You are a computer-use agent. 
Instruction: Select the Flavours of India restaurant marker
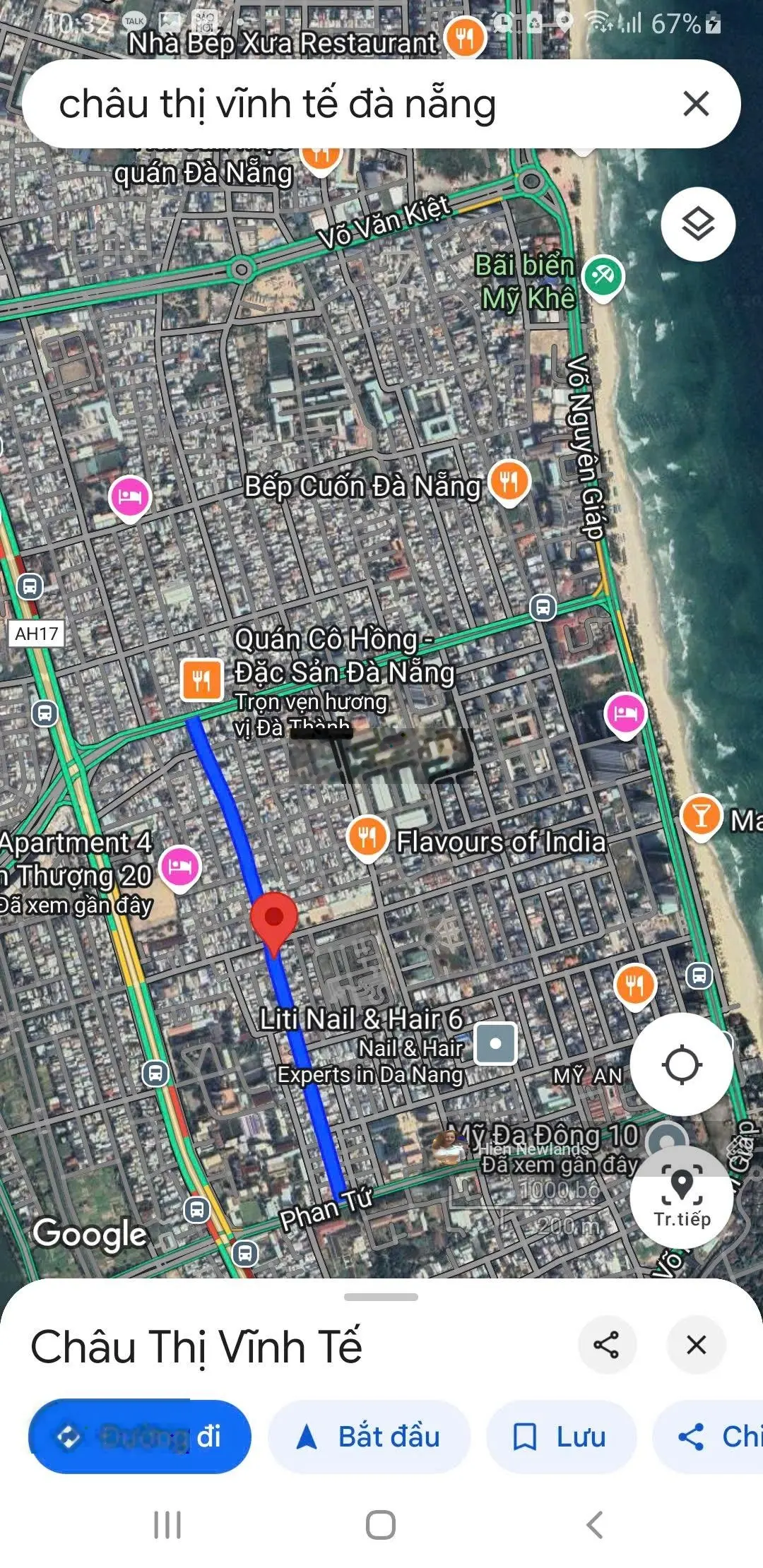coord(367,838)
